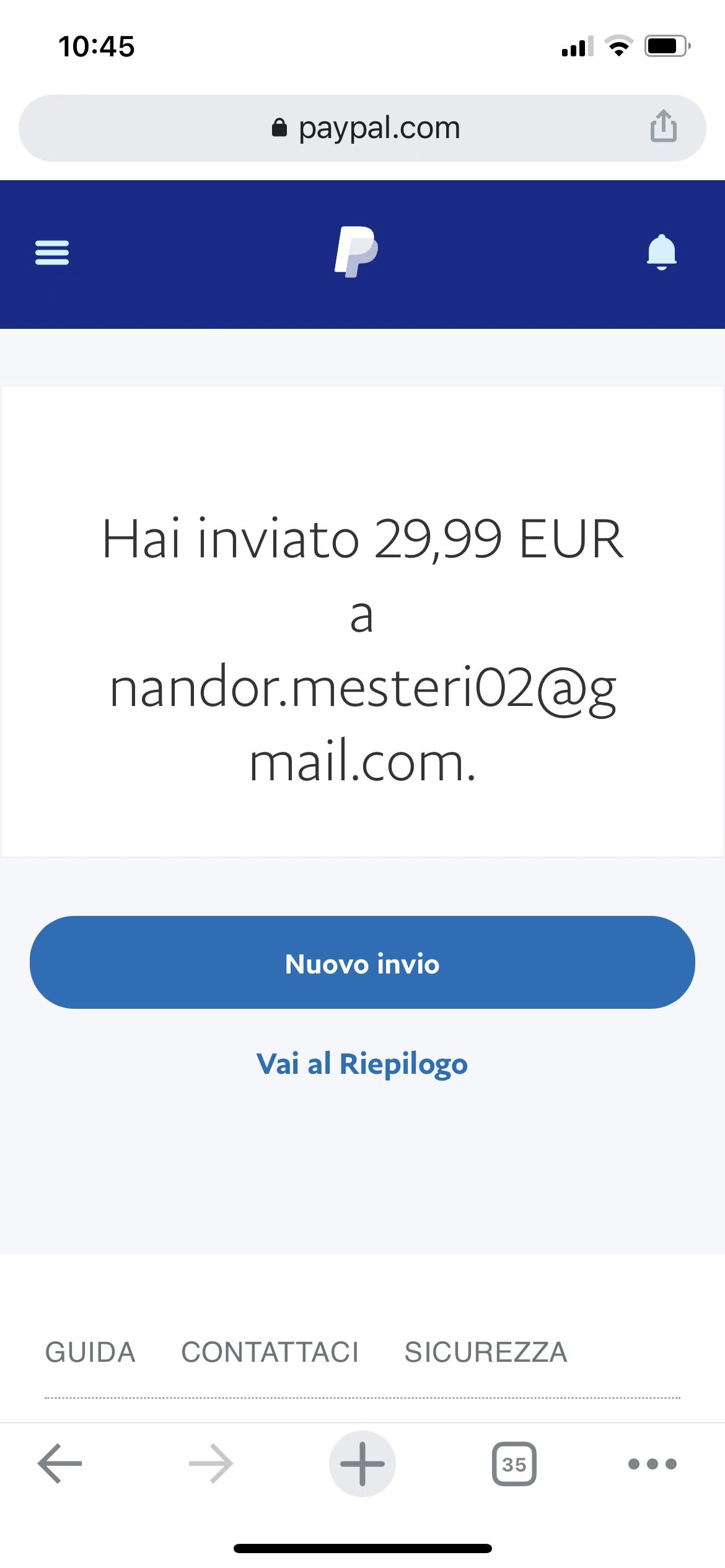This screenshot has width=725, height=1568.
Task: Open the notifications bell
Action: tap(661, 252)
